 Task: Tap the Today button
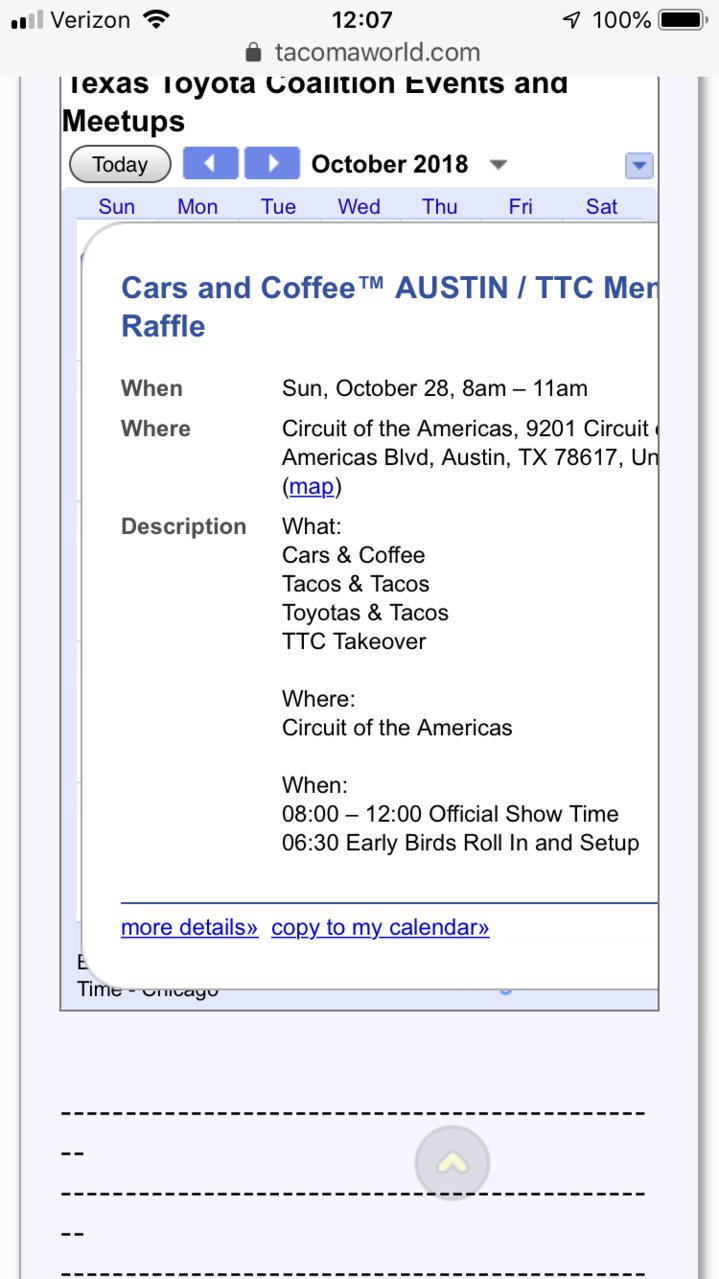pyautogui.click(x=120, y=165)
